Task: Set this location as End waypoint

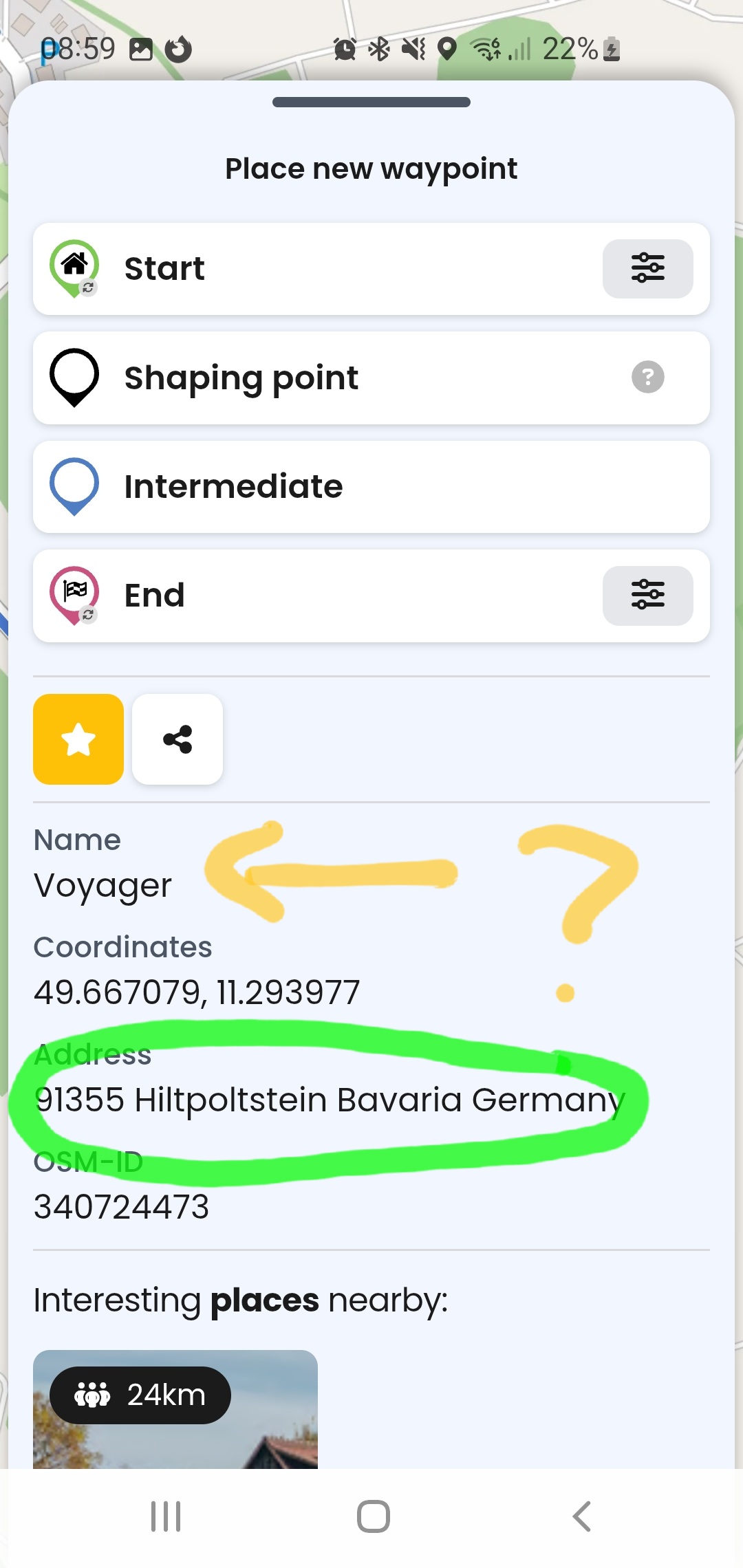Action: pos(371,596)
